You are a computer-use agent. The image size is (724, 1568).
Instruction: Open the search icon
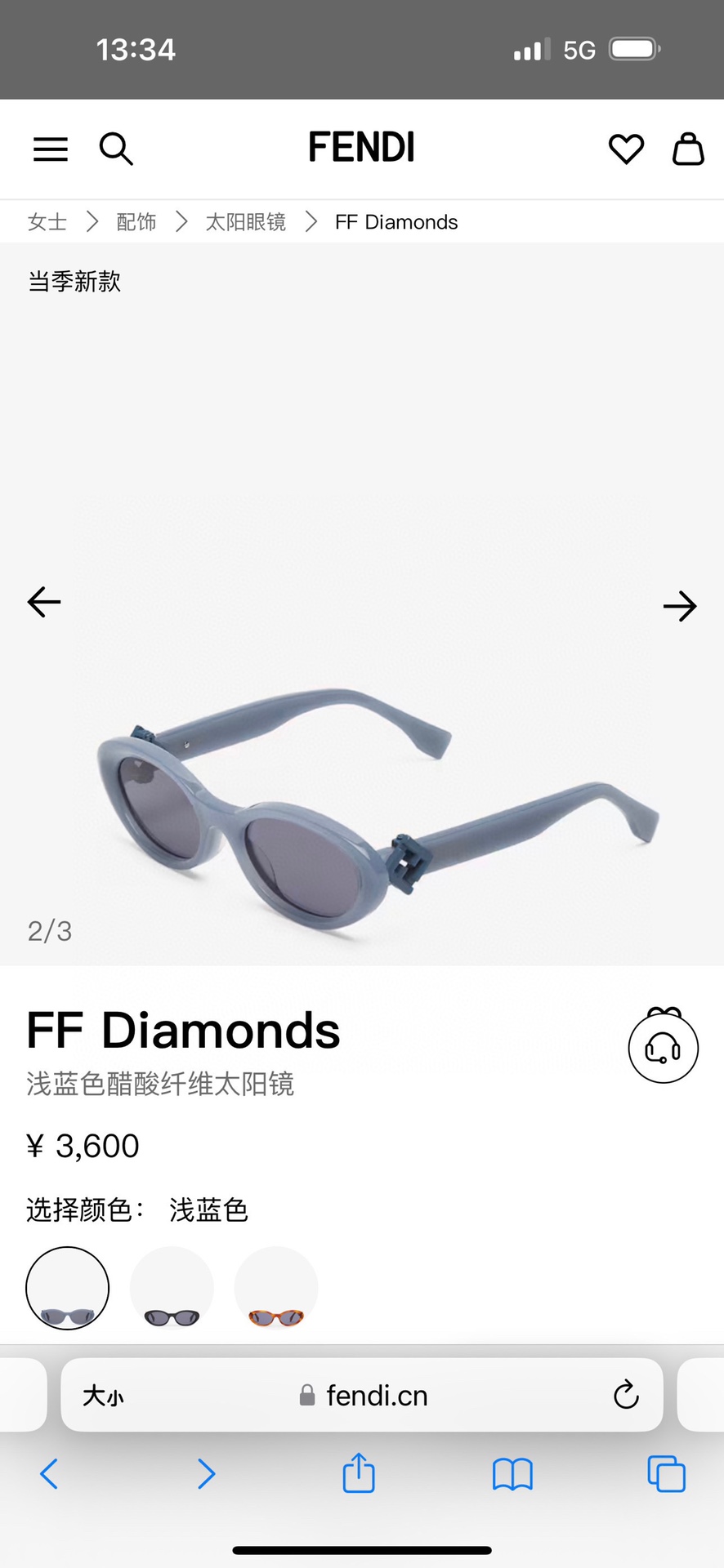tap(116, 149)
